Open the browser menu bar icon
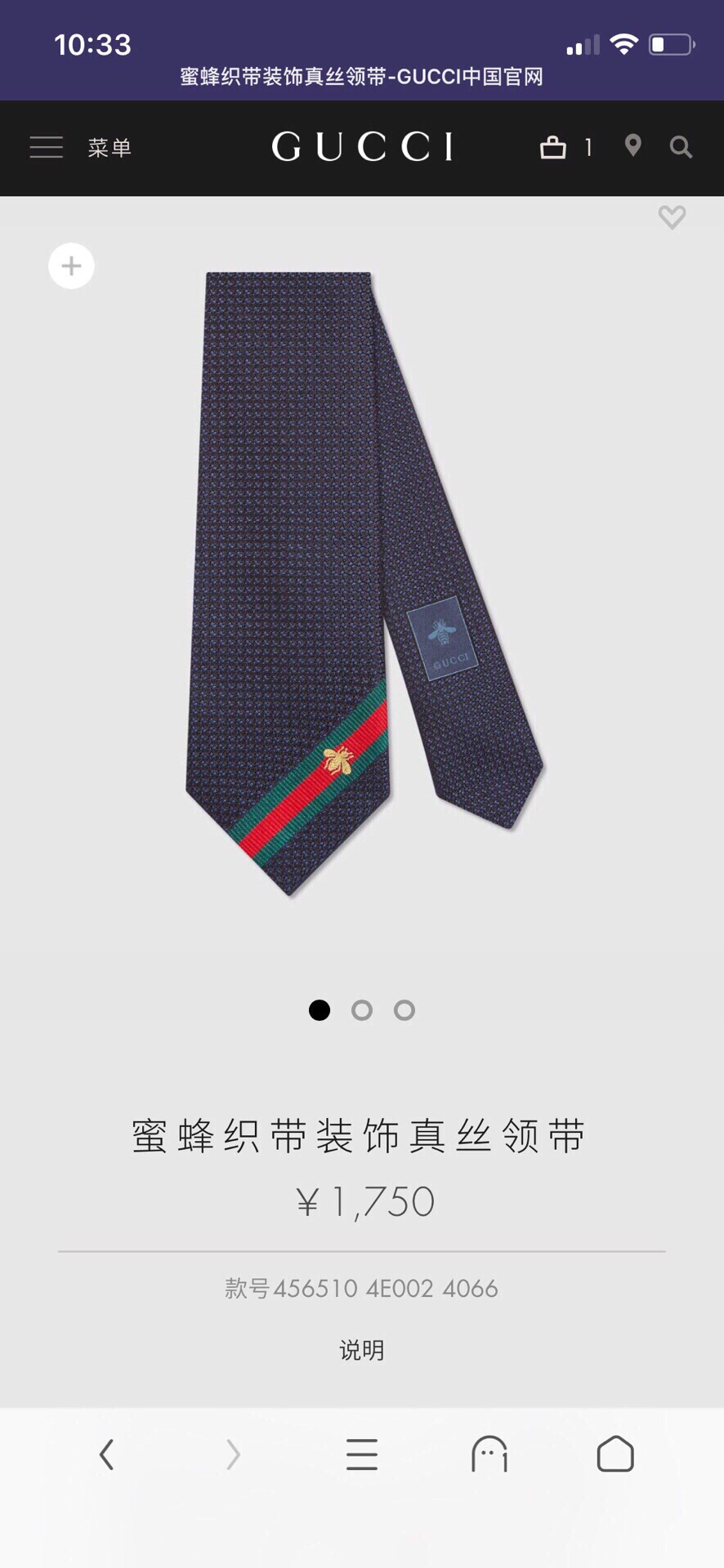724x1568 pixels. (x=362, y=1454)
